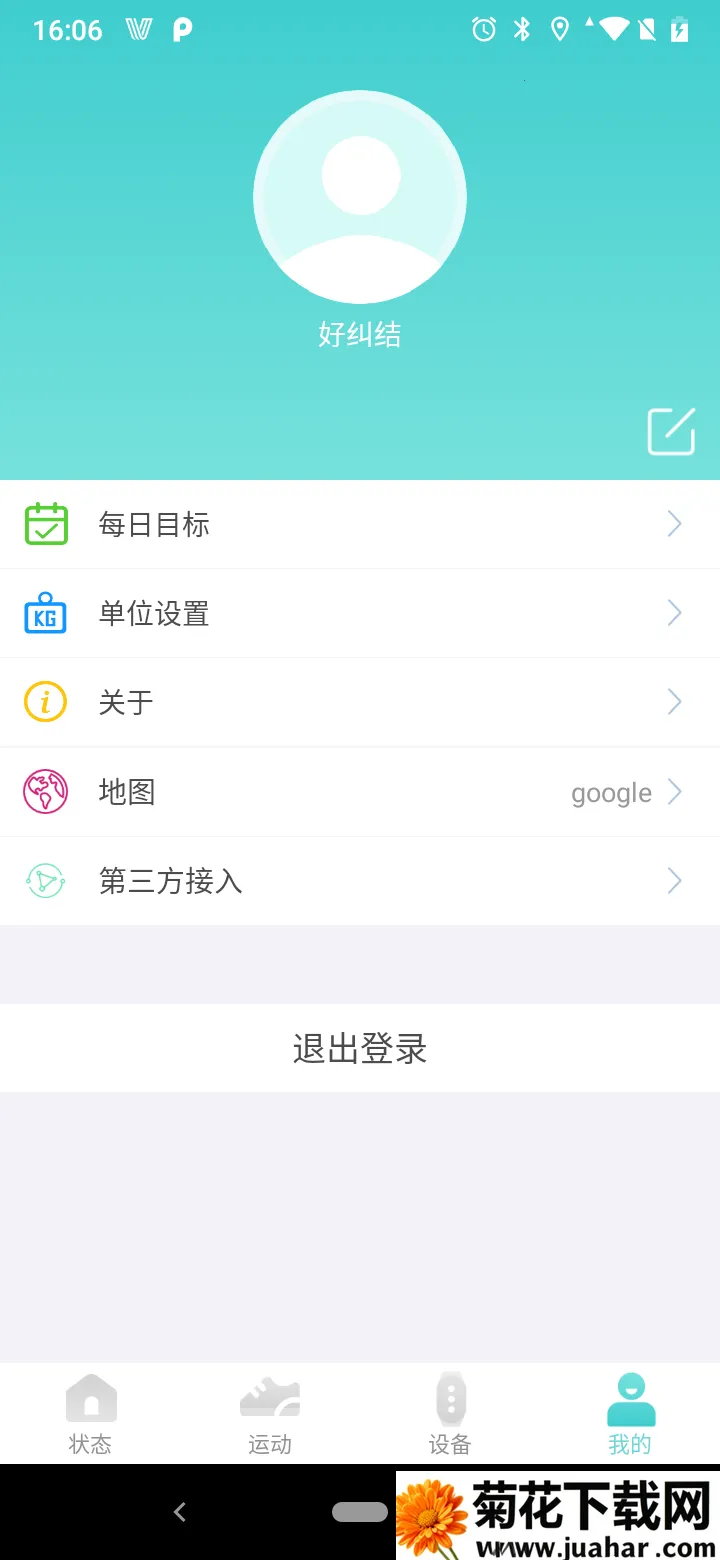Screen dimensions: 720x1560
Task: Tap the default avatar image
Action: point(360,197)
